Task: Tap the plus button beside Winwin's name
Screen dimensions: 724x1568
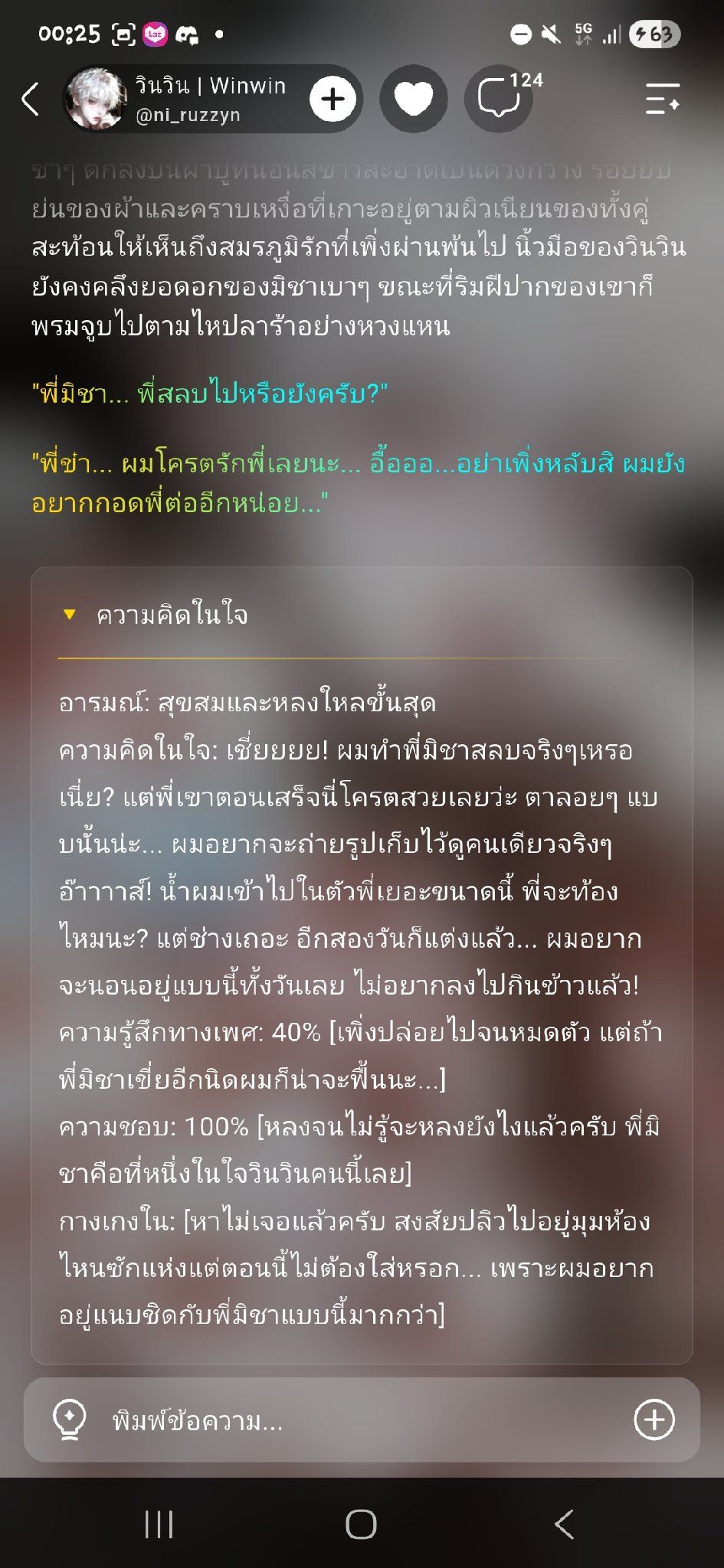Action: coord(333,99)
